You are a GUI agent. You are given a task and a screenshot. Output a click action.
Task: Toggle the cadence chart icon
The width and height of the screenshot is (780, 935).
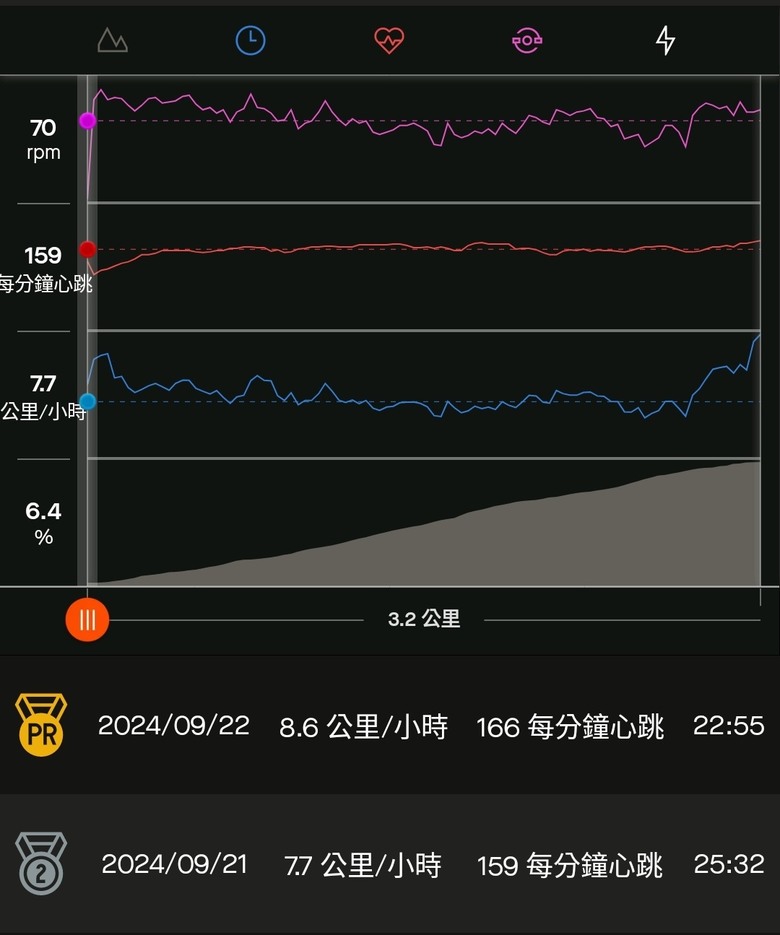pos(527,41)
